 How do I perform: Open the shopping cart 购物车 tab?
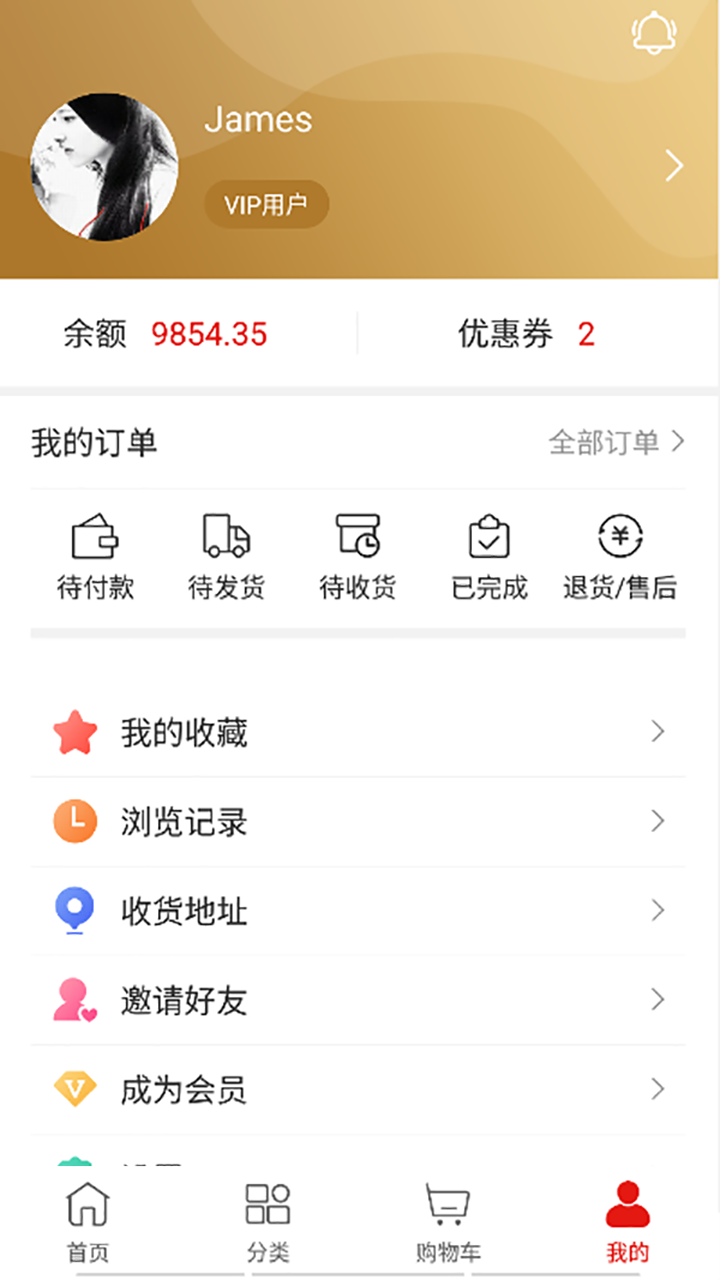447,1212
